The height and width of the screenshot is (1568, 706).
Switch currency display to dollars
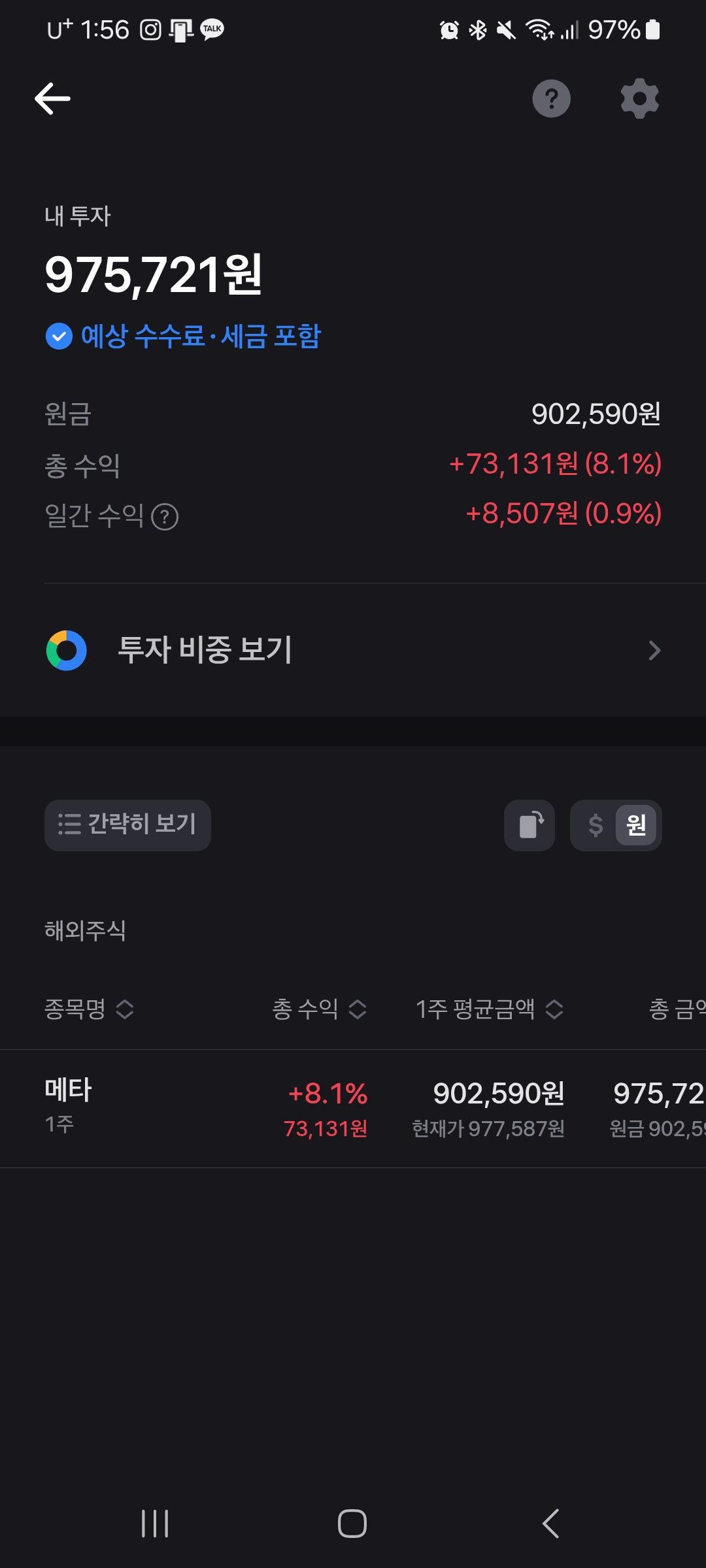click(x=594, y=825)
